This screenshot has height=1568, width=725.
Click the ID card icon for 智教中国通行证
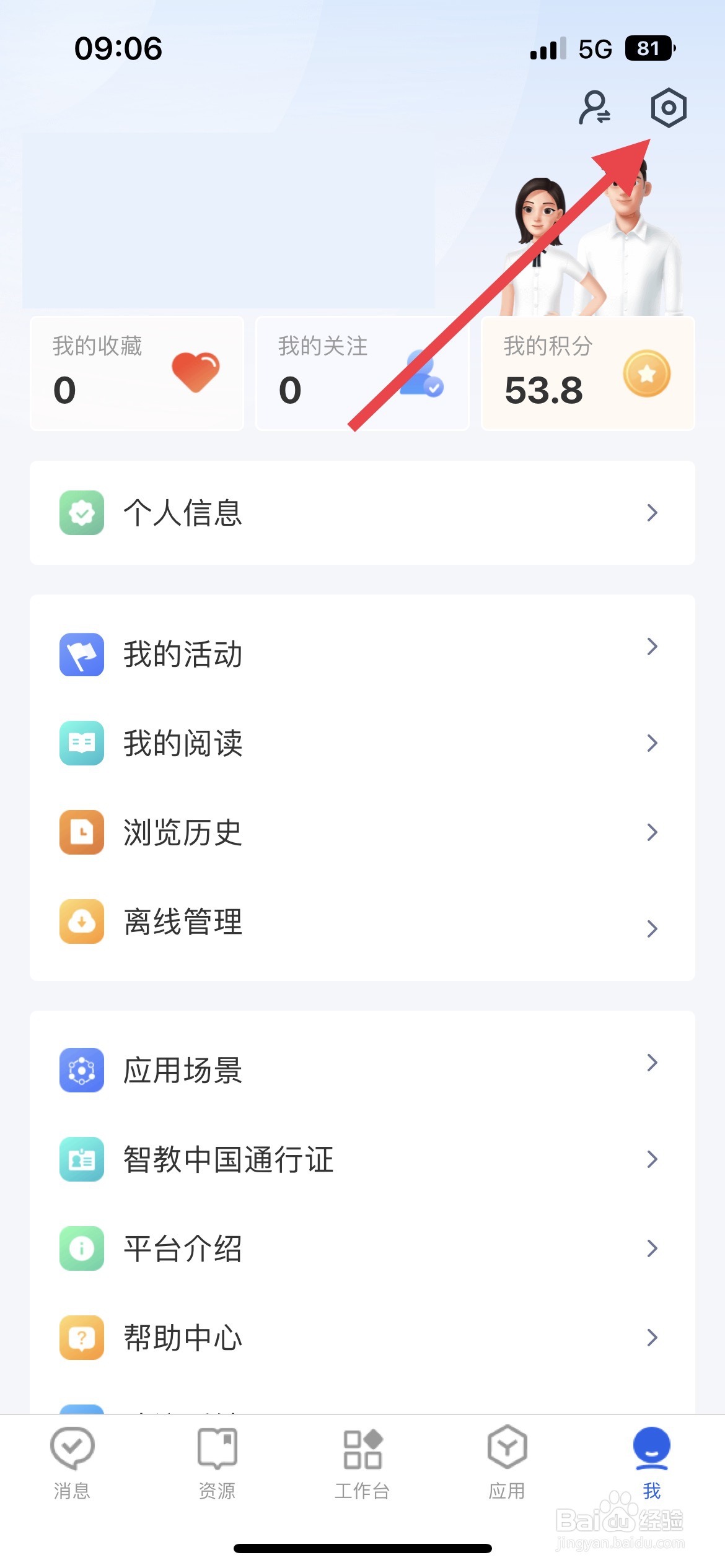pos(82,1160)
